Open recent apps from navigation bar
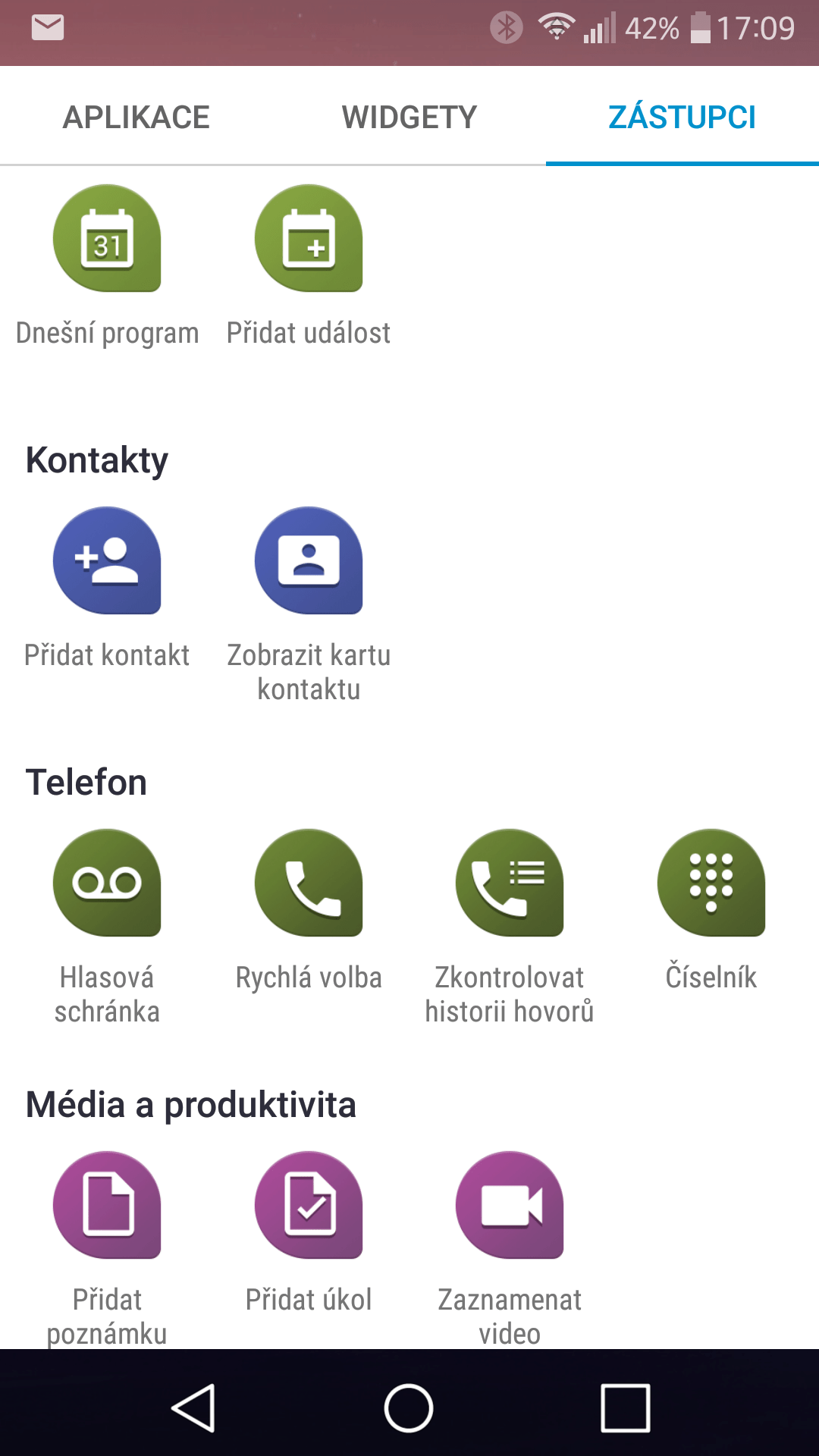 [626, 1408]
